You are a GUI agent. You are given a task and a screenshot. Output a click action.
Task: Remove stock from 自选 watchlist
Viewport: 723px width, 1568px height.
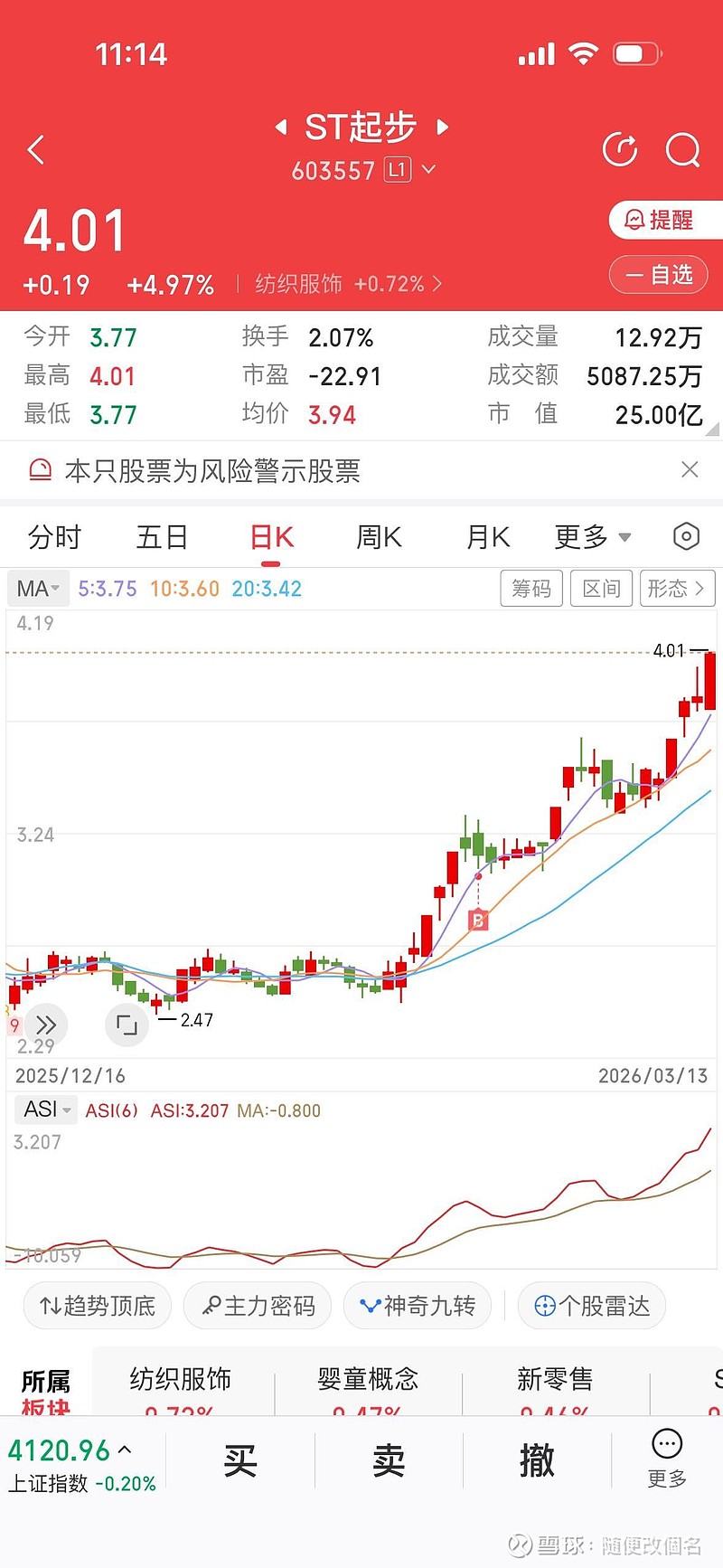[659, 275]
